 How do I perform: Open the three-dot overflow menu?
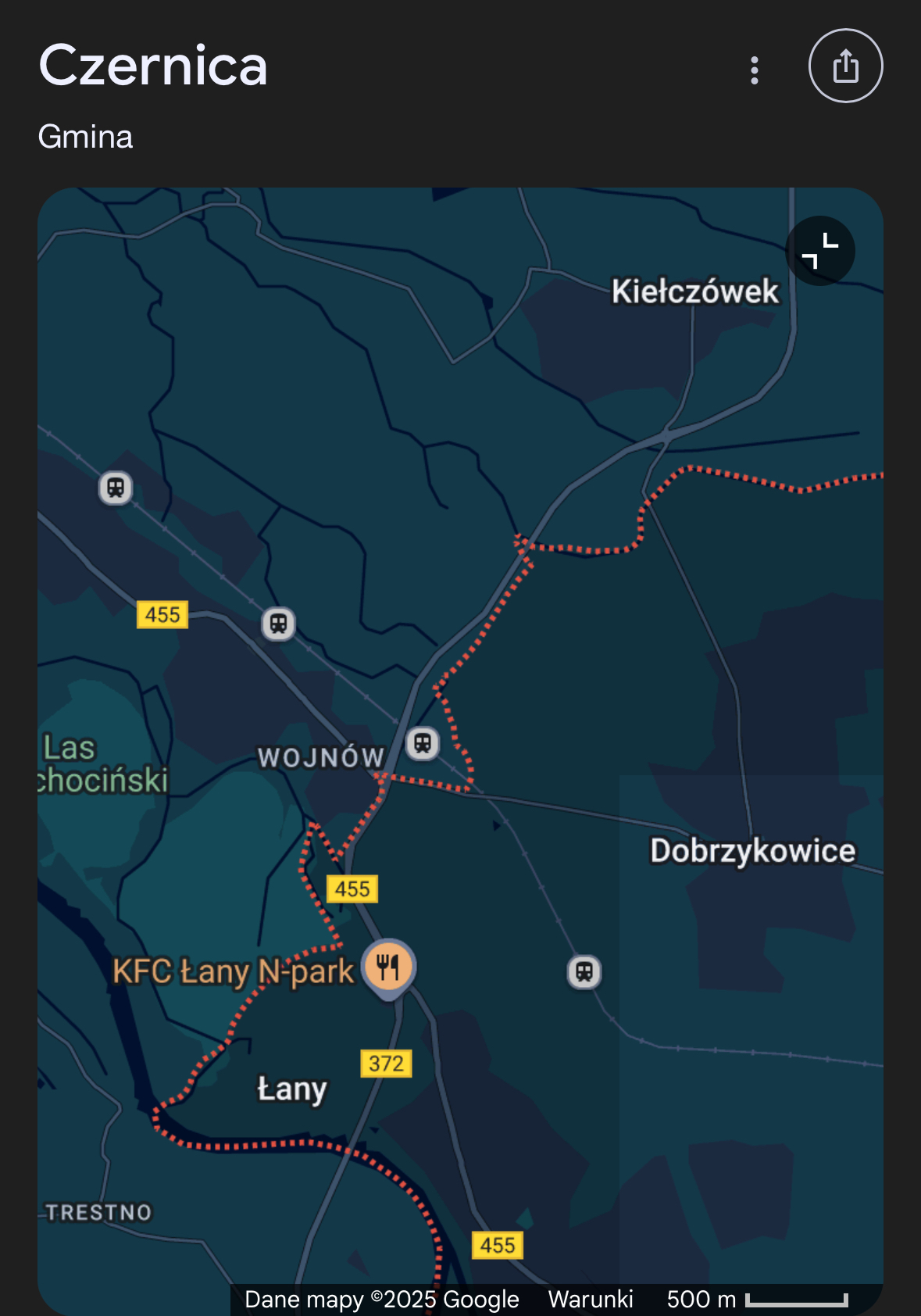[754, 70]
